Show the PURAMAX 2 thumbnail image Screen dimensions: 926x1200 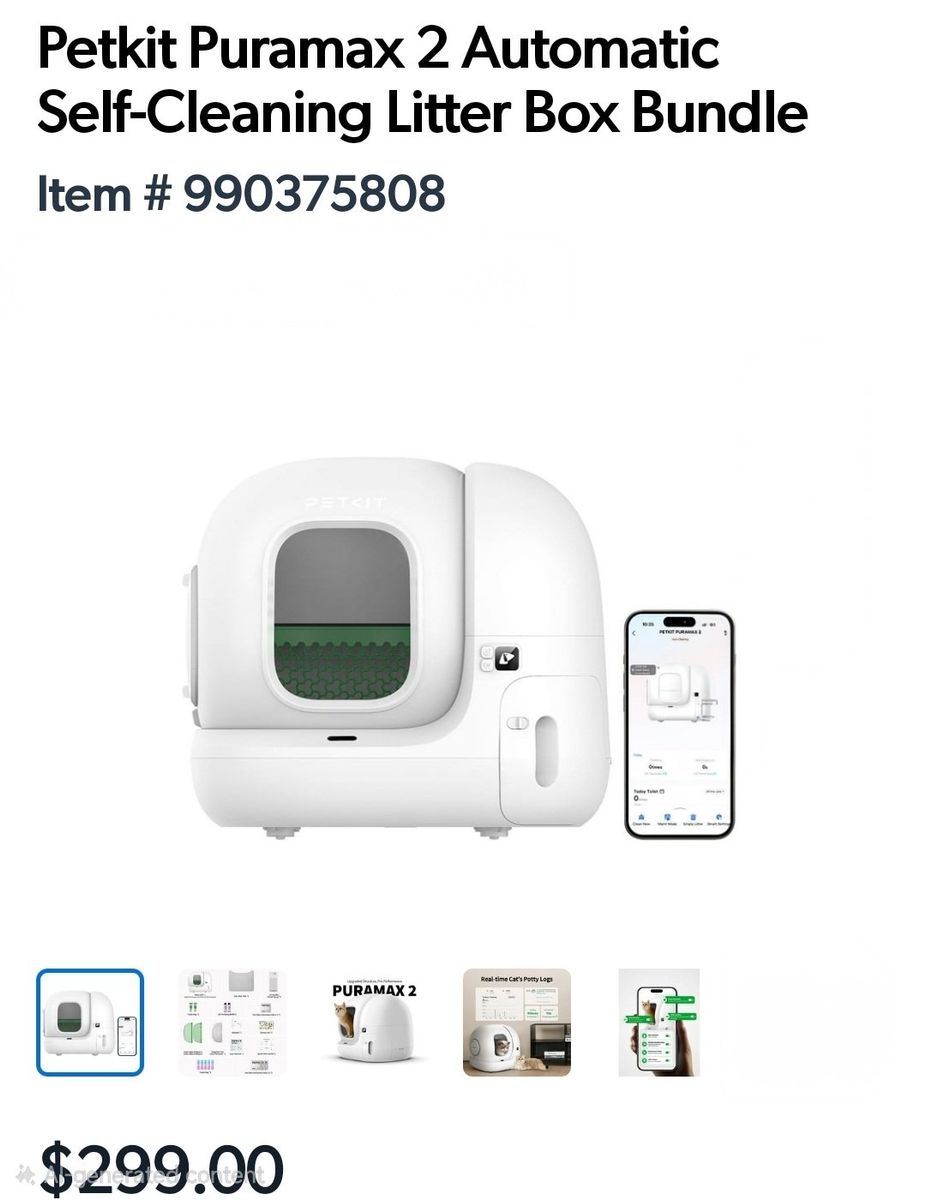point(374,1022)
